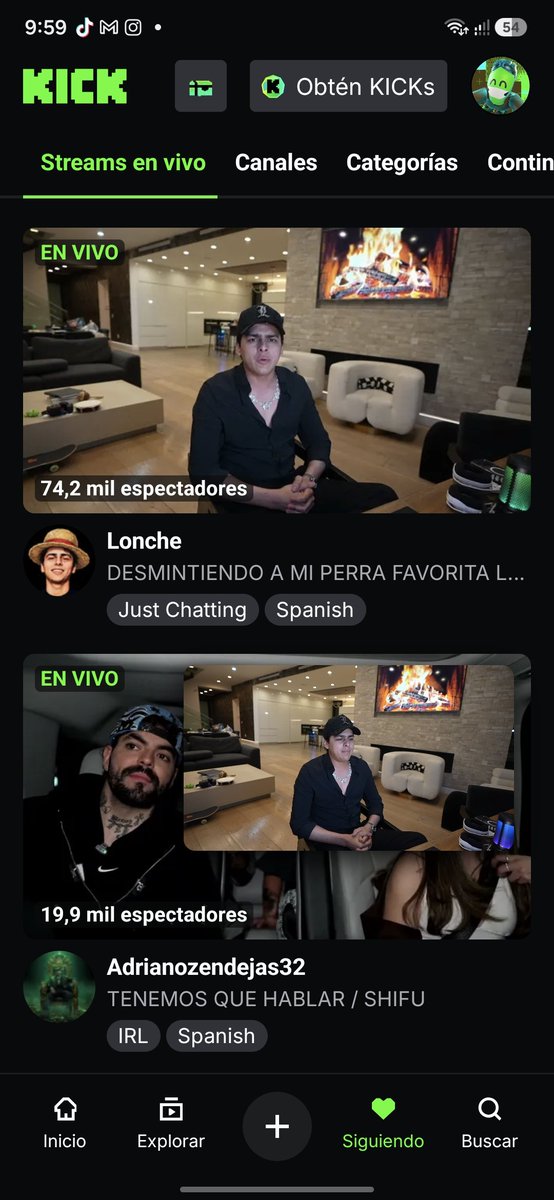This screenshot has height=1200, width=554.
Task: Tap the Obtén KICKs button
Action: tap(348, 87)
